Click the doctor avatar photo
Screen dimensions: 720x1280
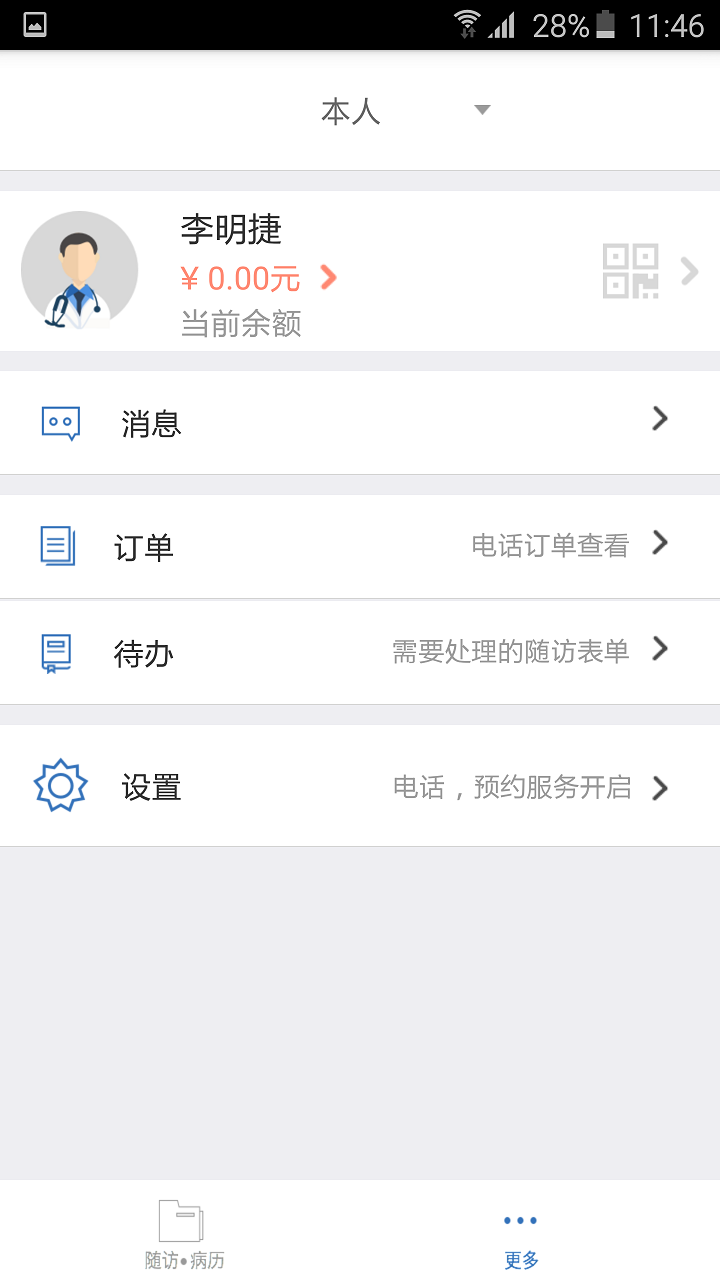(x=80, y=270)
